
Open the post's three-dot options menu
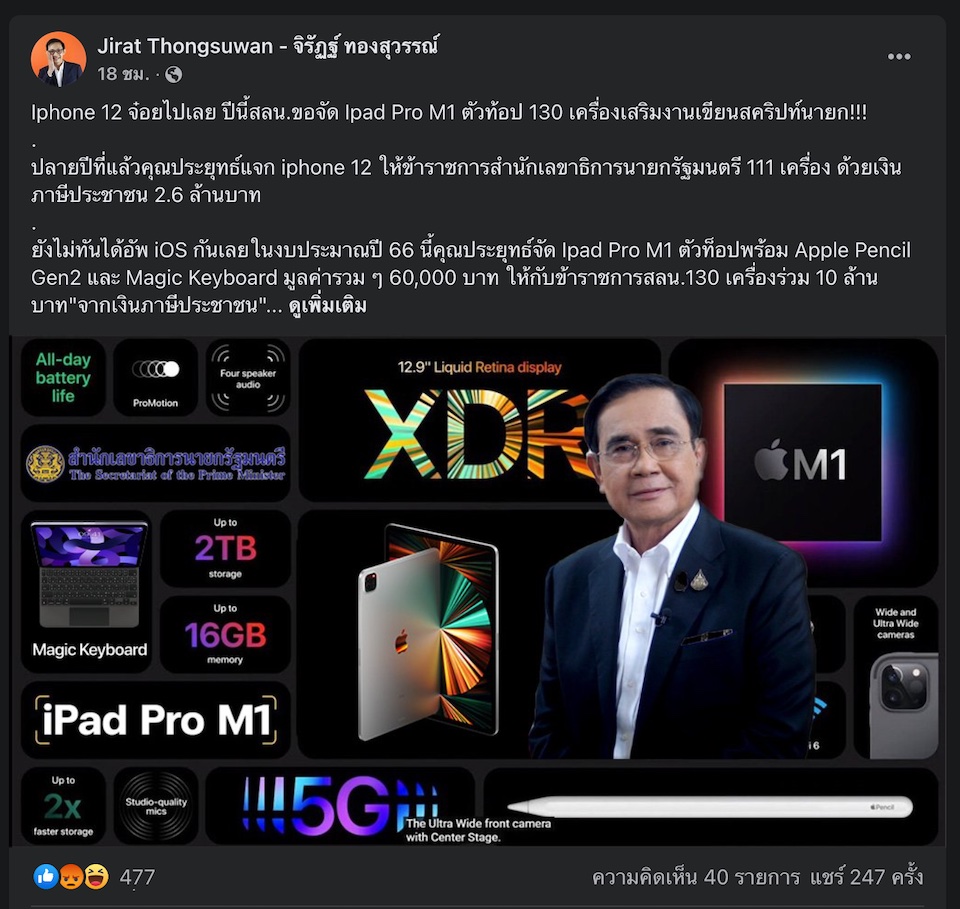click(898, 57)
